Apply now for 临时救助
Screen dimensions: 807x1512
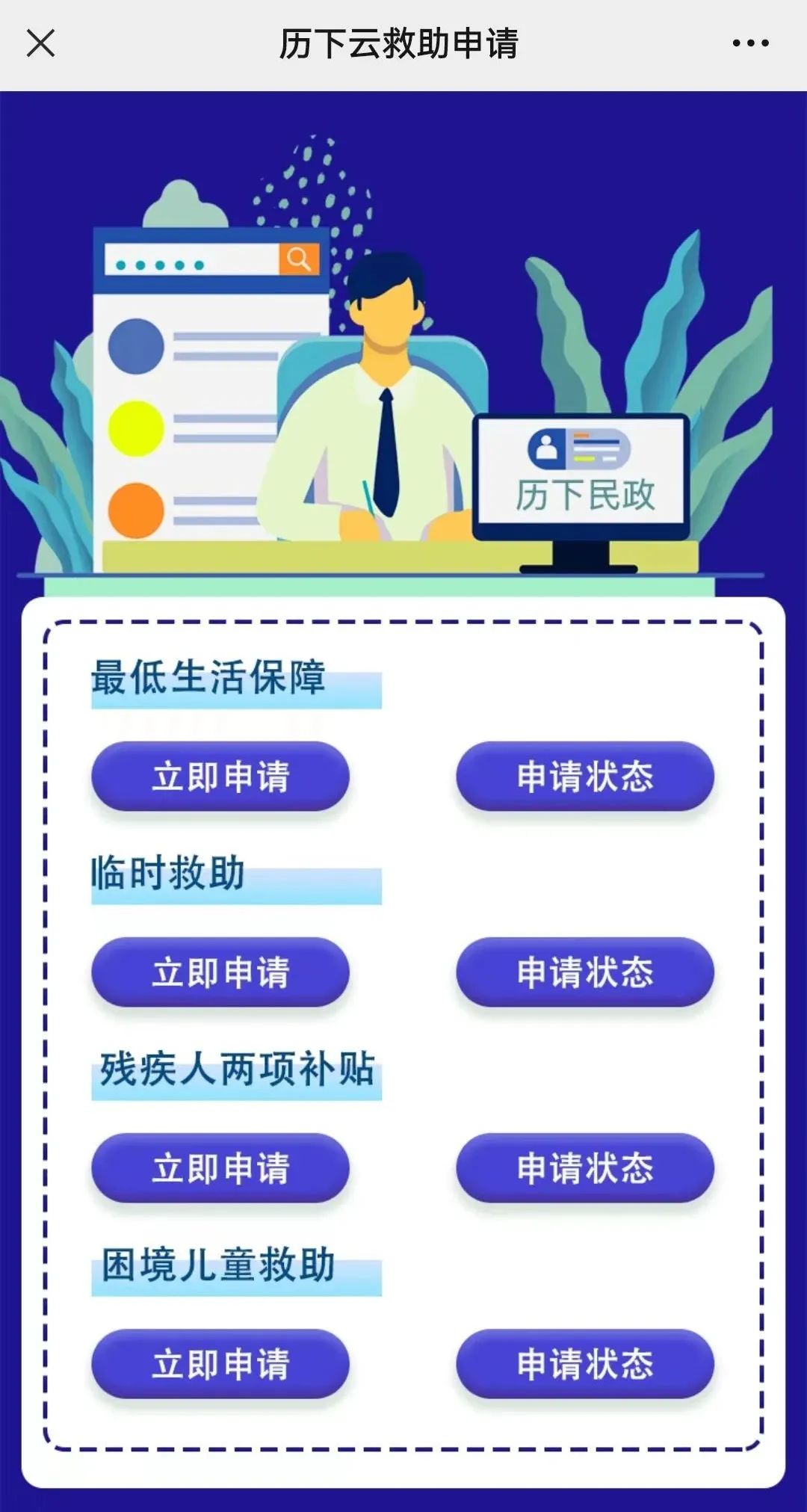coord(220,972)
